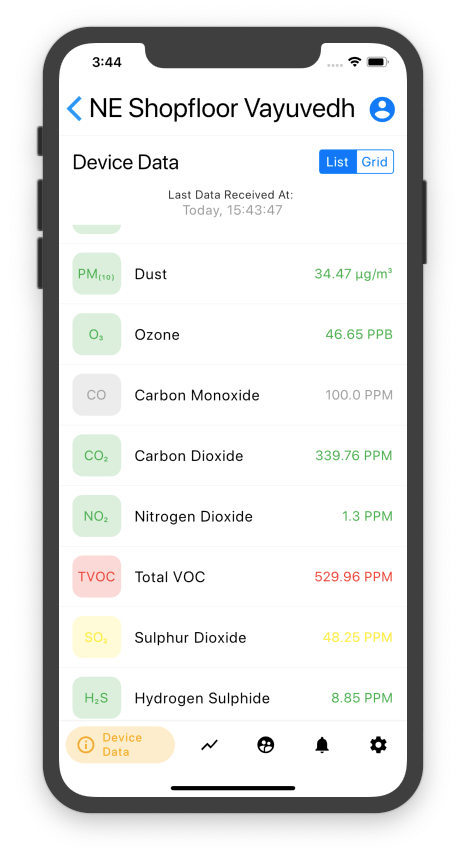This screenshot has height=856, width=466.
Task: Open the Hydrogen Sulphide row
Action: [233, 694]
